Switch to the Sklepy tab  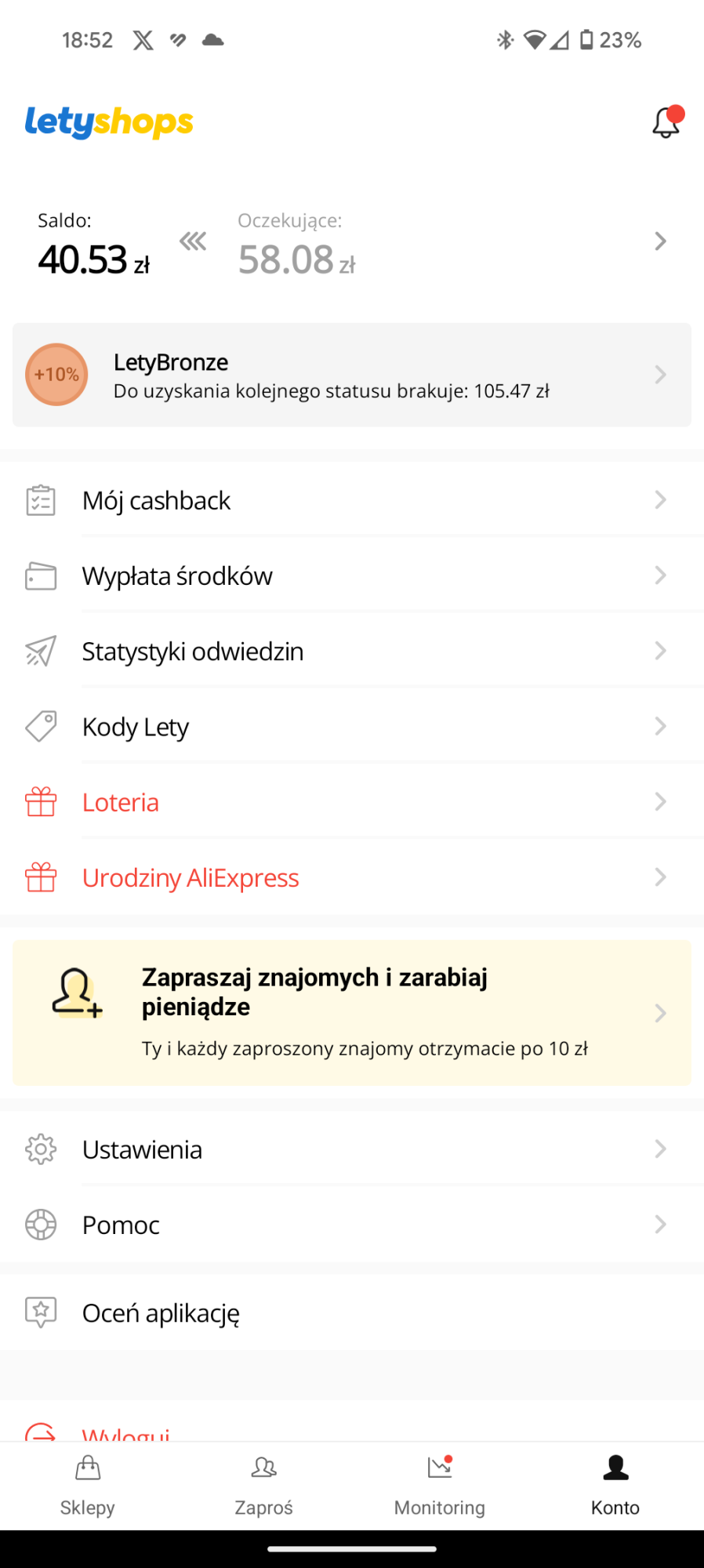(x=88, y=1486)
